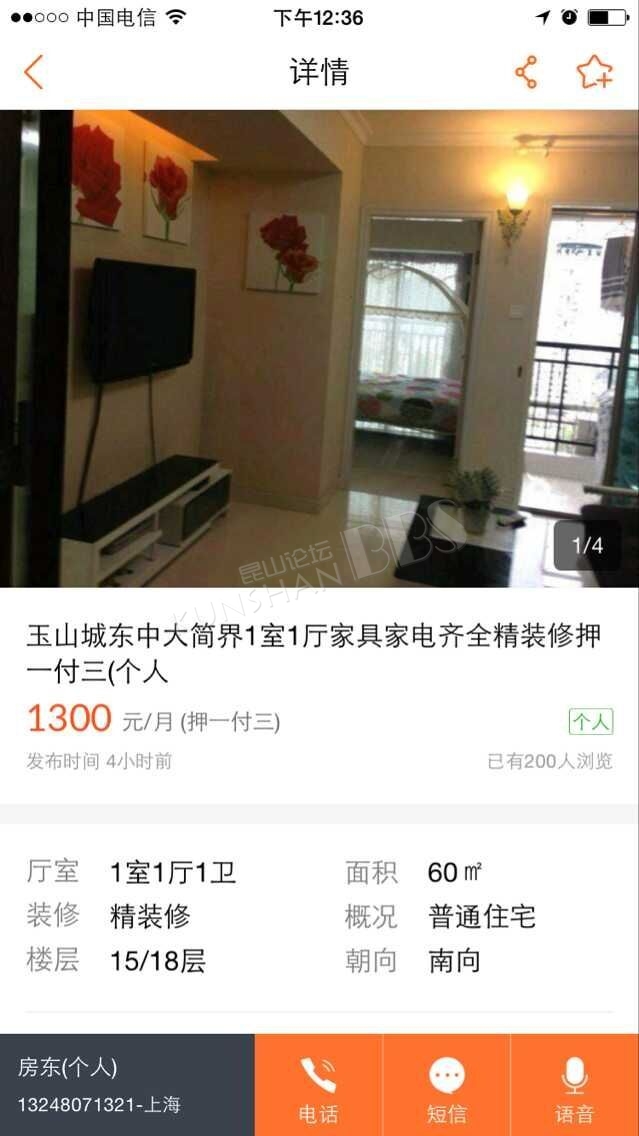Viewport: 639px width, 1136px height.
Task: Go back using the orange arrow
Action: 33,72
